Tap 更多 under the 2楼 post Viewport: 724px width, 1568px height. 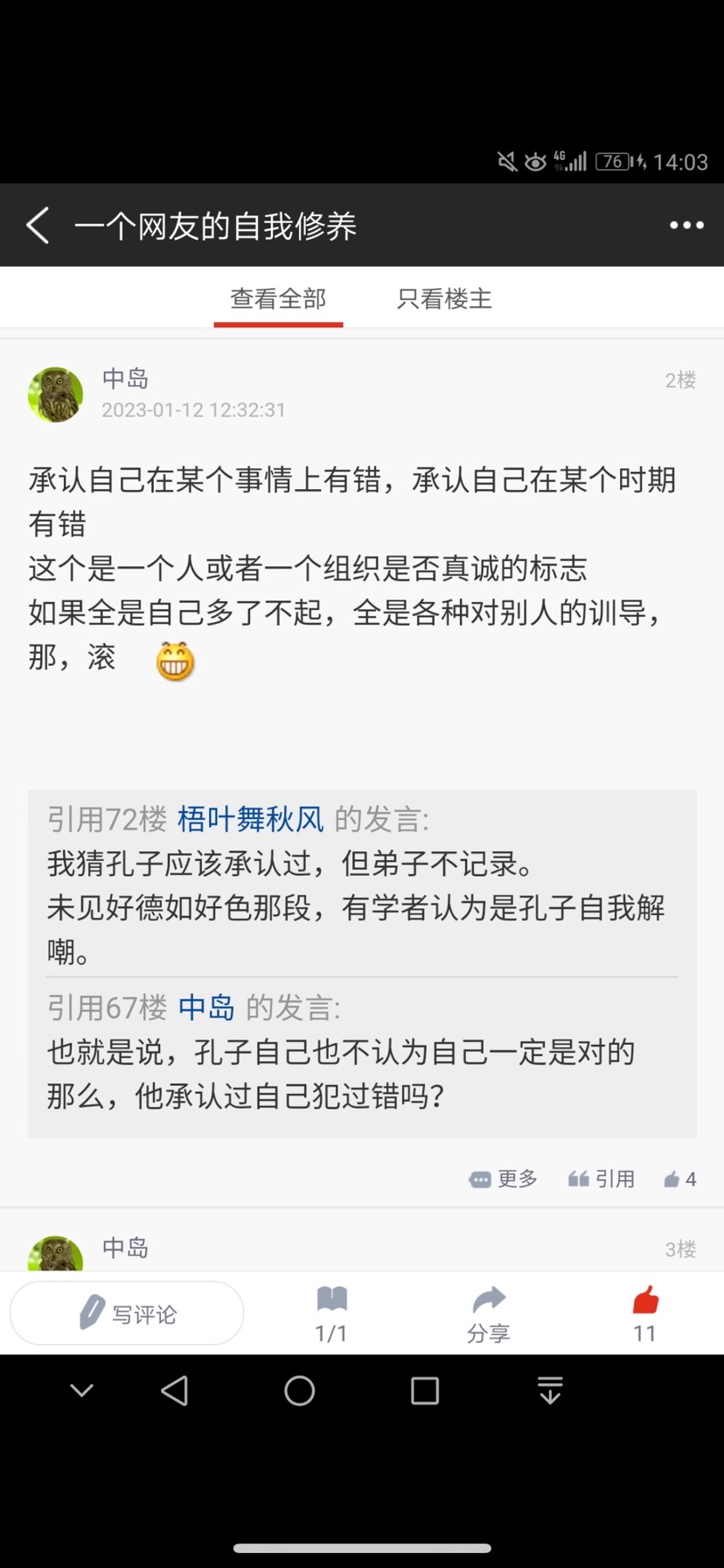504,1179
